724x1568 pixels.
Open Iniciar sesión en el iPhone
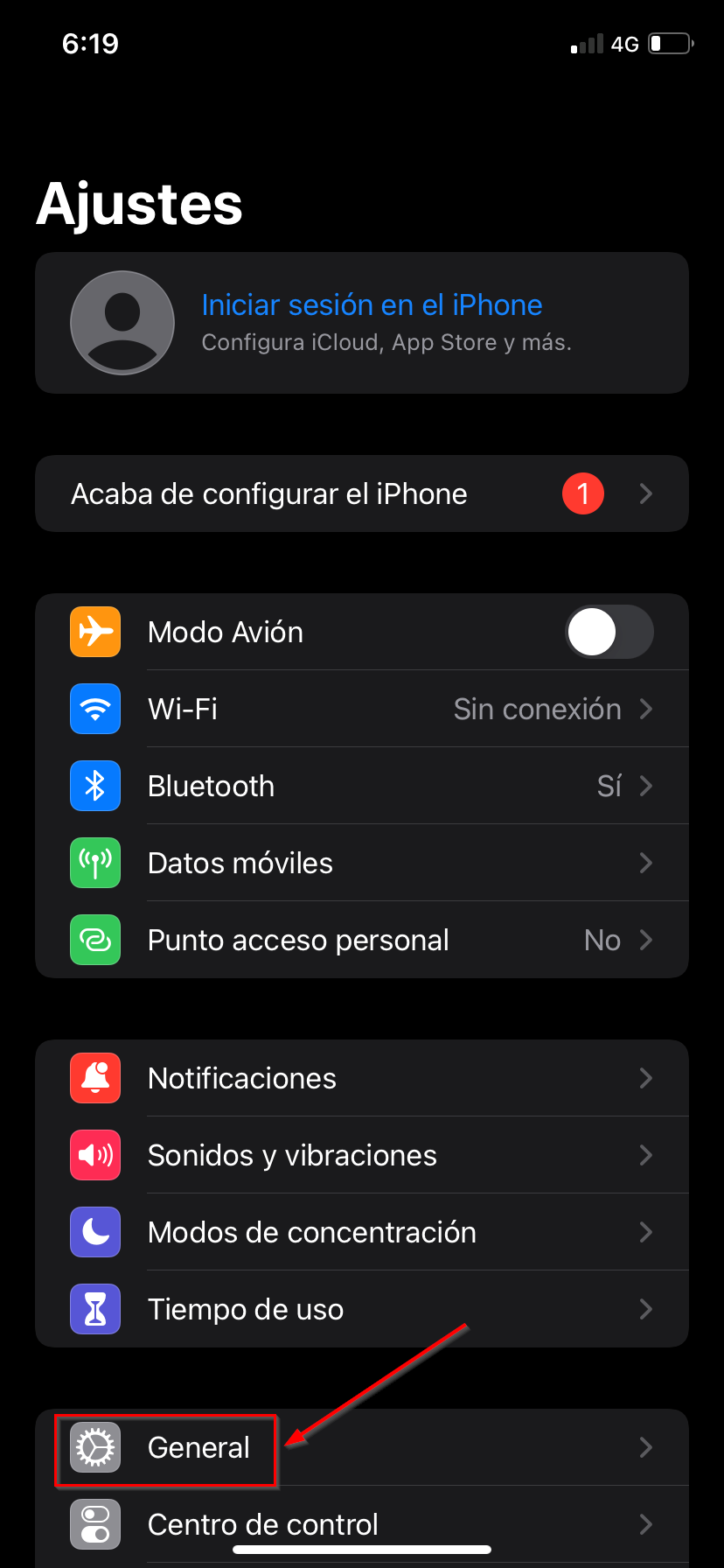[362, 323]
